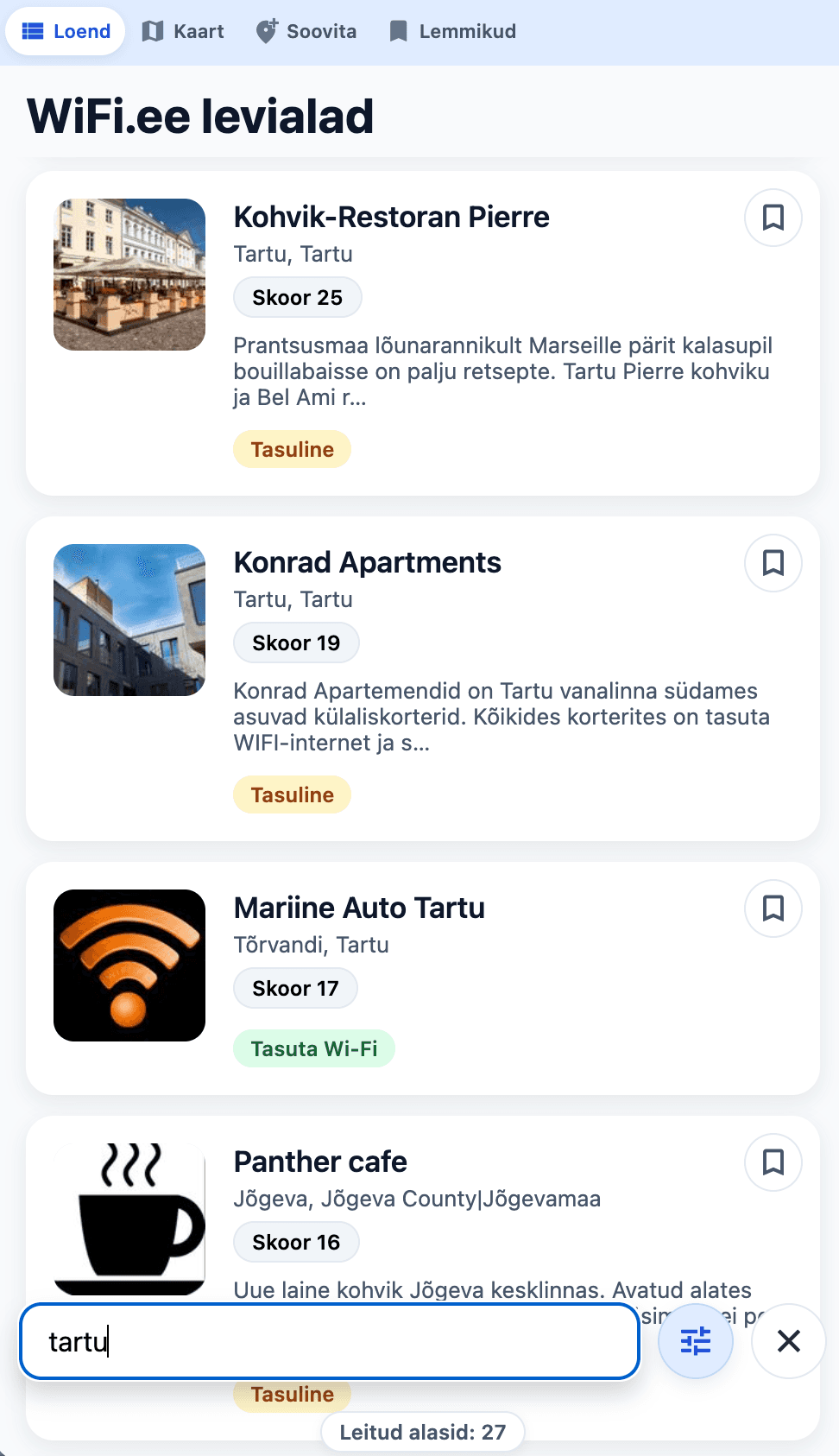Bookmark Kohvik-Restoran Pierre
The image size is (839, 1456).
point(772,218)
